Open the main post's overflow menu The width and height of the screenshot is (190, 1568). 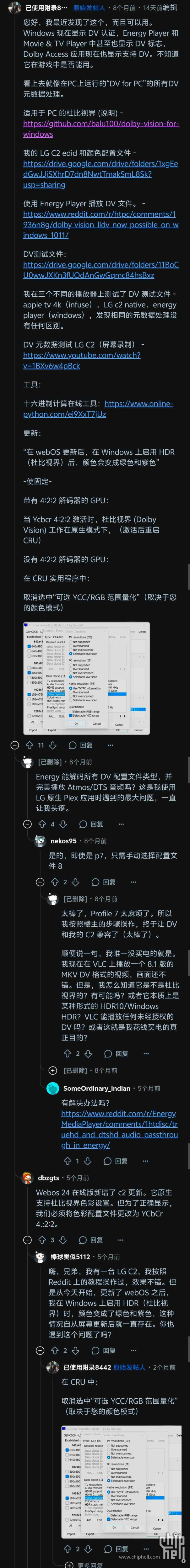110,745
